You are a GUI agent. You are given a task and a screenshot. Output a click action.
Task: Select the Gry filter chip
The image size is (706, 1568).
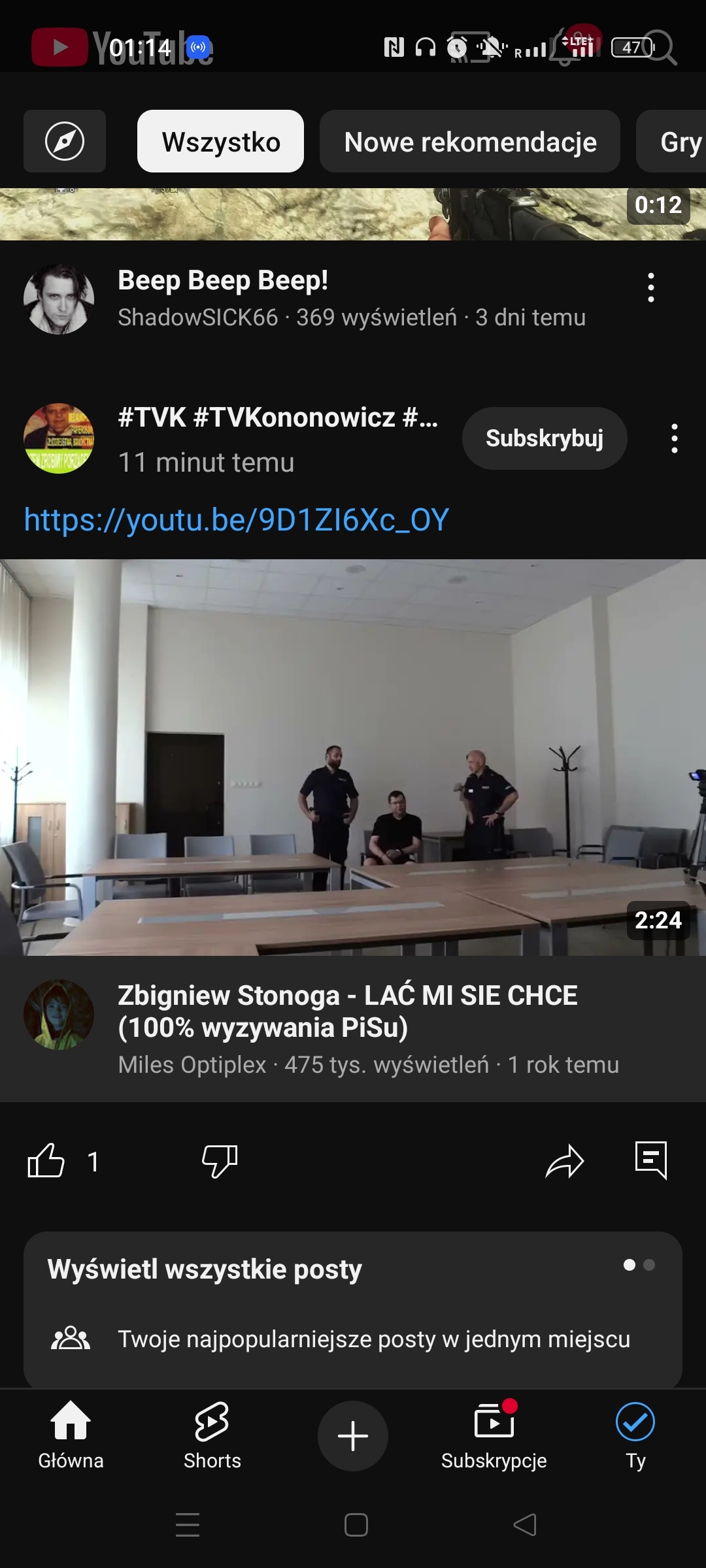(x=677, y=141)
